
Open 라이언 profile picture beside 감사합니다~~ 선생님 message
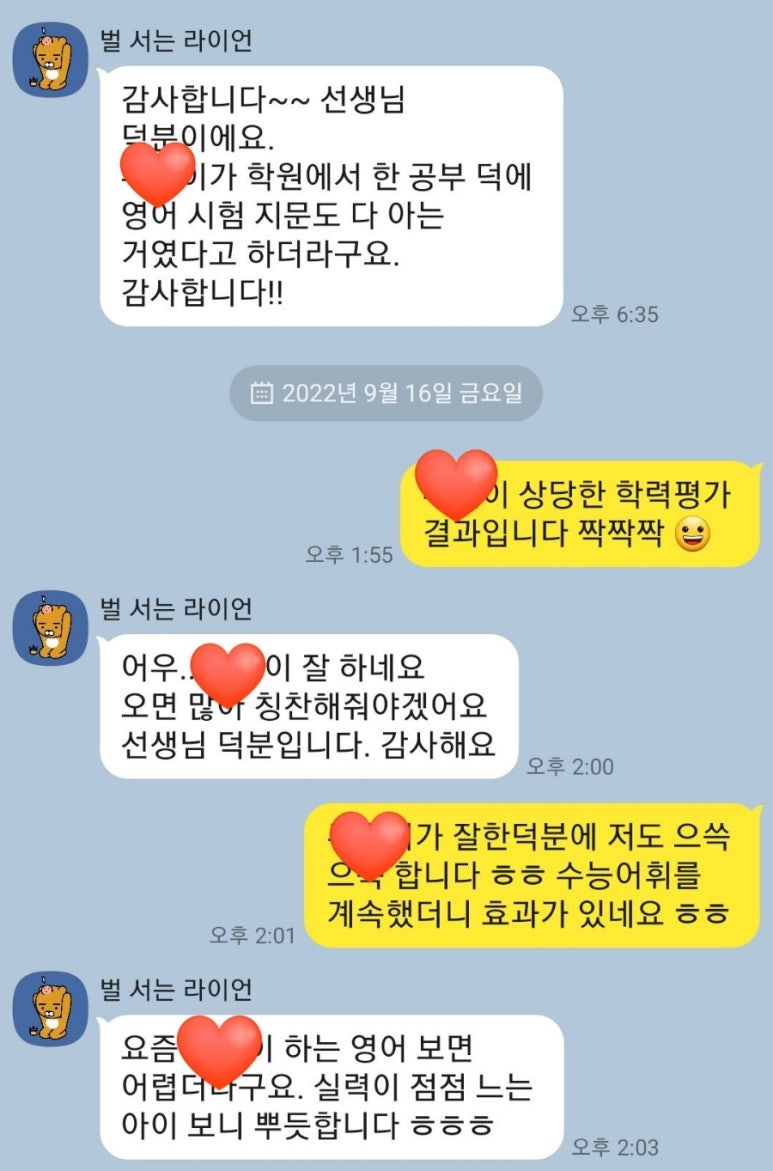[49, 59]
